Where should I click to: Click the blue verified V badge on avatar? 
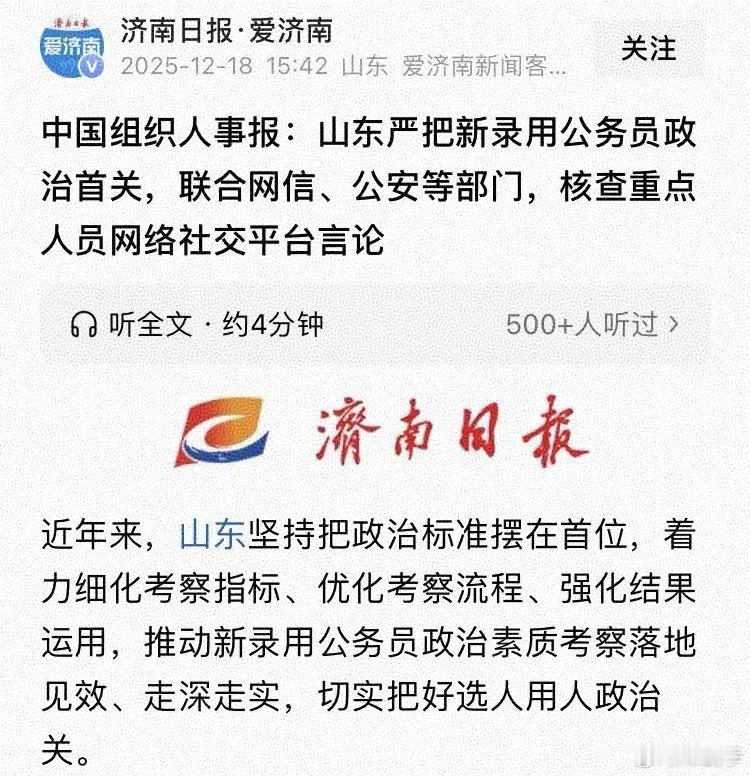(x=90, y=66)
